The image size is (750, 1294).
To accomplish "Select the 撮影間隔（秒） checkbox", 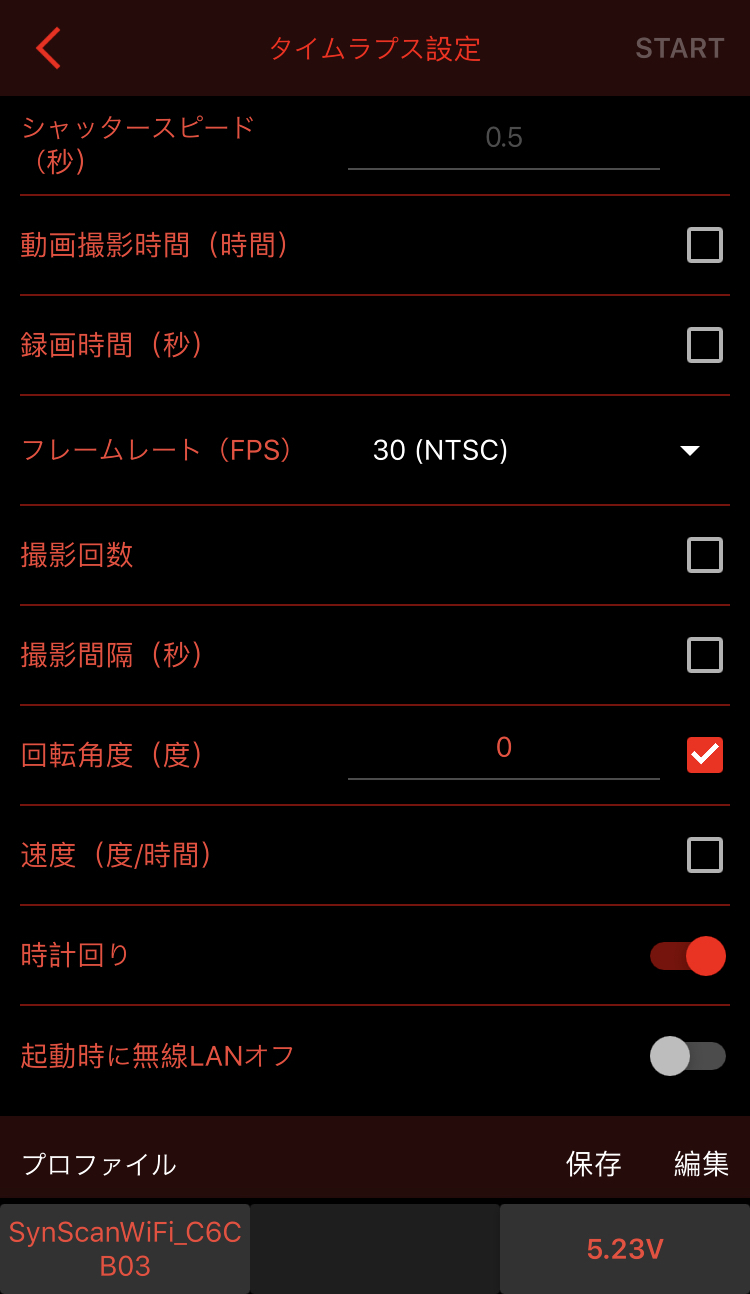I will tap(704, 655).
